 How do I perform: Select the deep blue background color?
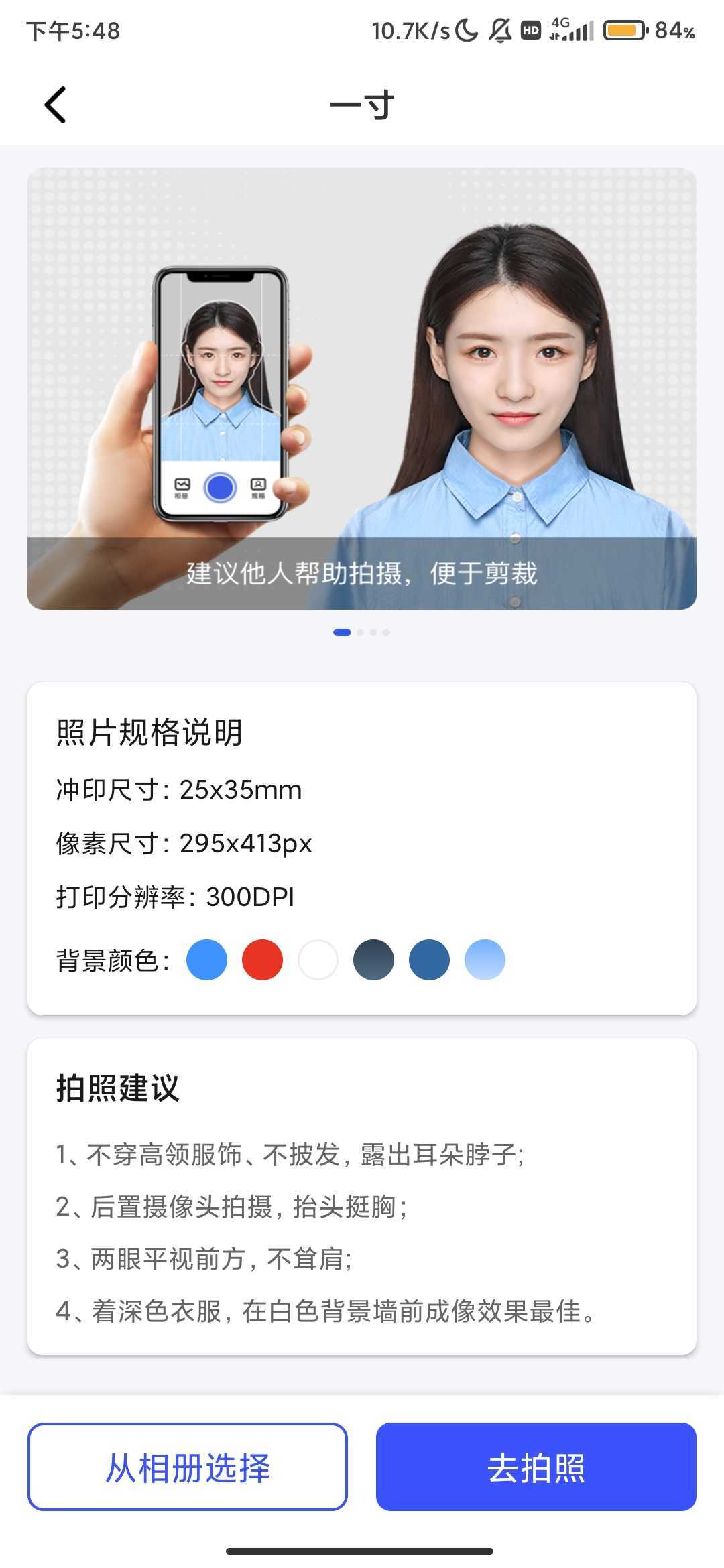pyautogui.click(x=429, y=960)
